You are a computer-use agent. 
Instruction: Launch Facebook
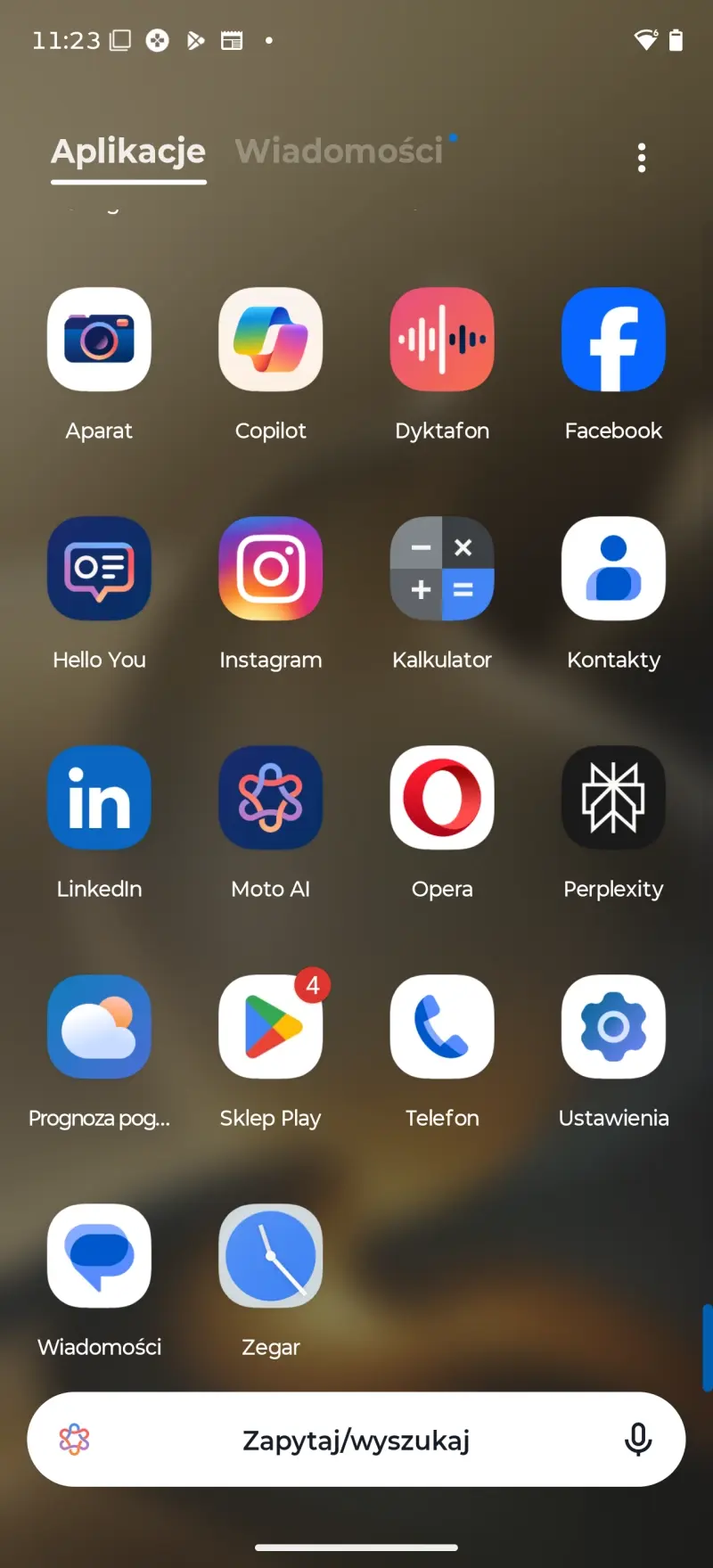(x=613, y=340)
